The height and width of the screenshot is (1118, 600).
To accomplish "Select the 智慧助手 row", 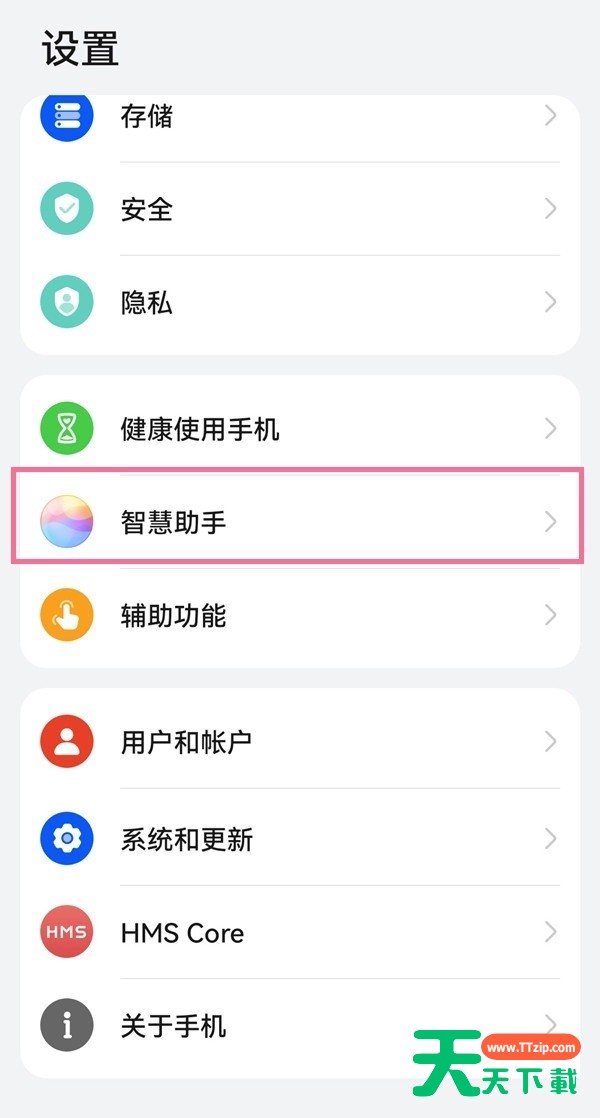I will click(x=300, y=521).
